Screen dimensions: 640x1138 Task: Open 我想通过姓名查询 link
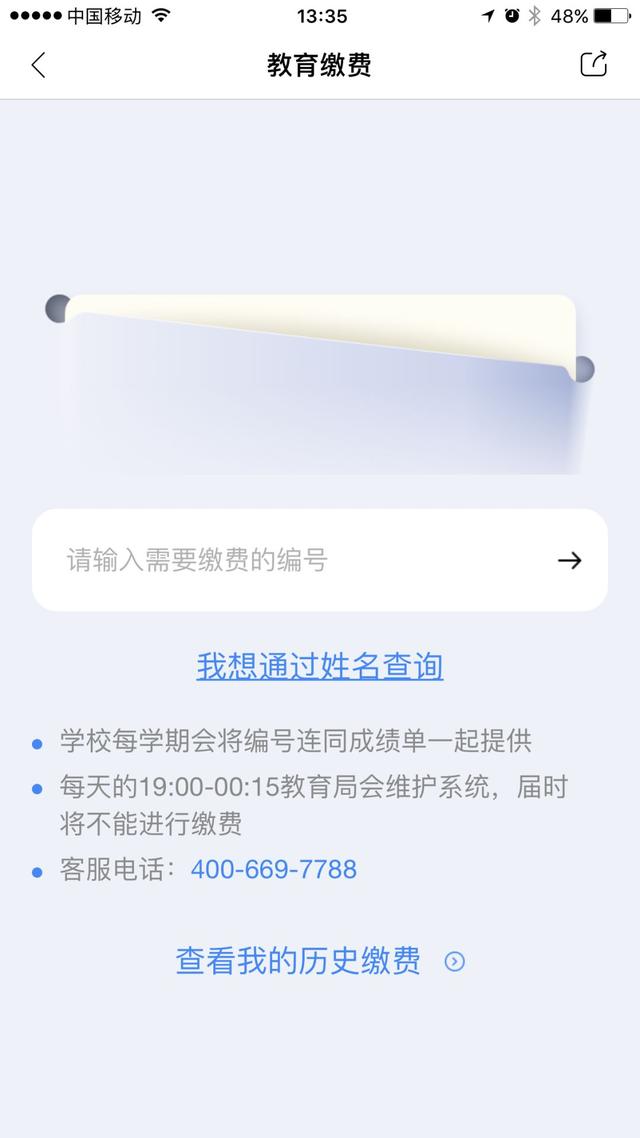coord(319,666)
